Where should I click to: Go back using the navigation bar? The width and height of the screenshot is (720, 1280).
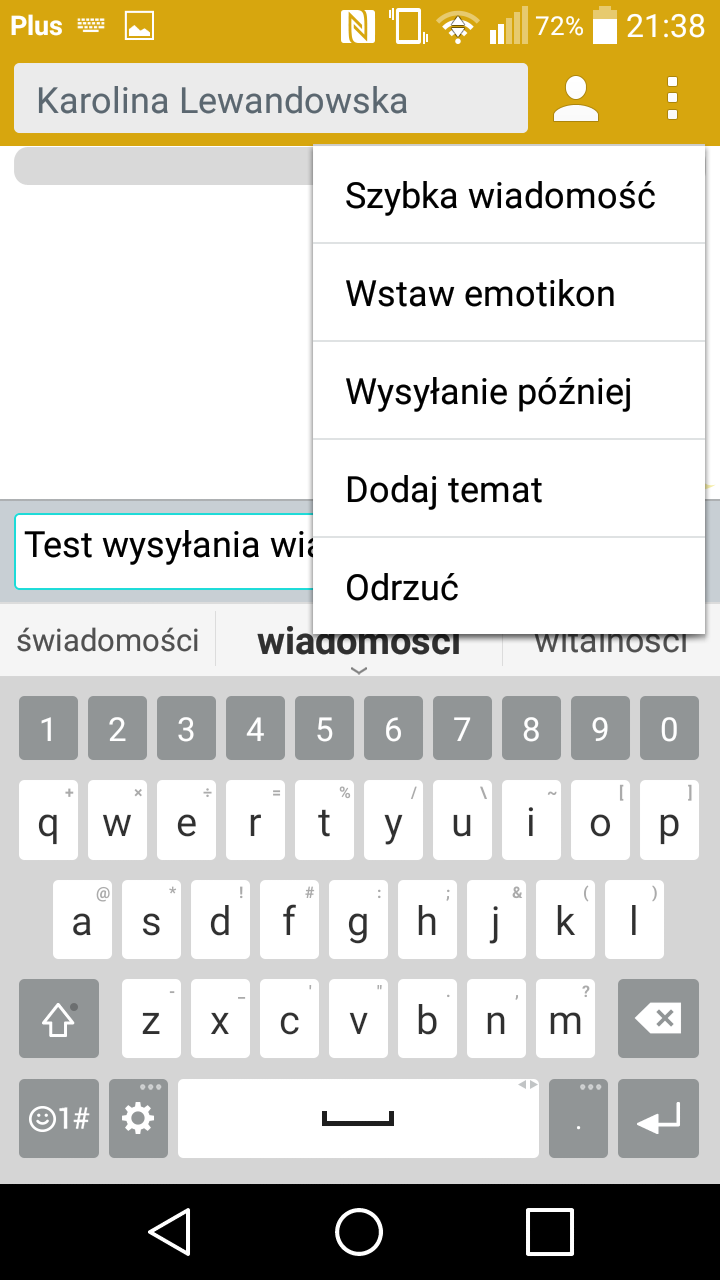pyautogui.click(x=169, y=1231)
